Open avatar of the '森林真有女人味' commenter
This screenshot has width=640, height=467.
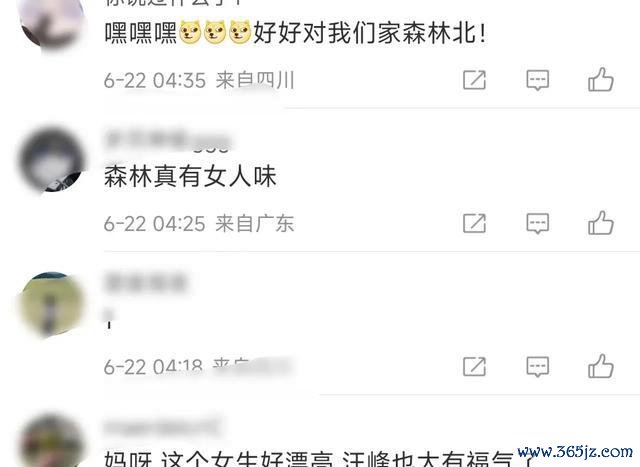[x=52, y=160]
